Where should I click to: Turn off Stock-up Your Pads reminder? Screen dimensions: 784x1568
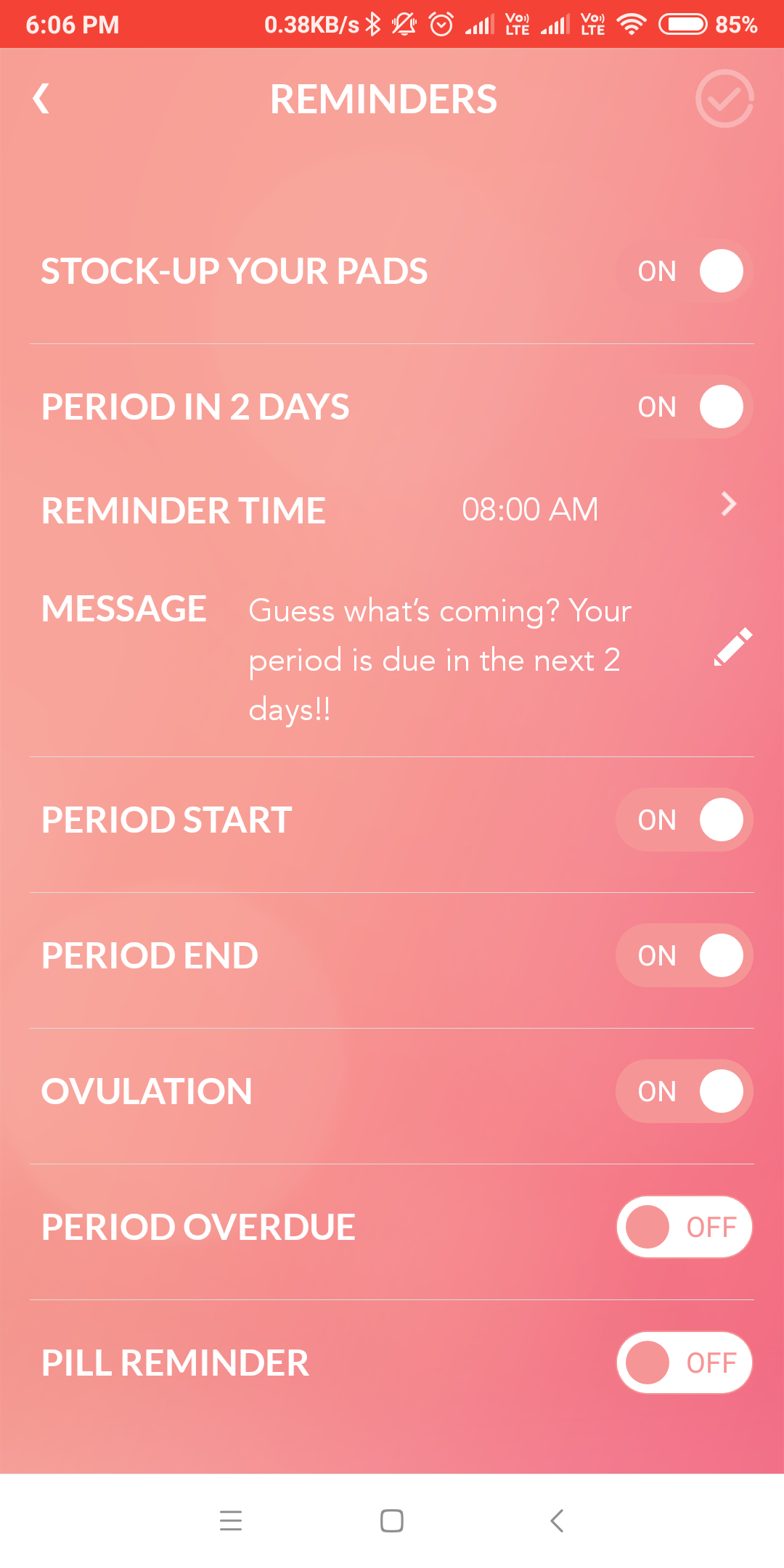pyautogui.click(x=684, y=271)
